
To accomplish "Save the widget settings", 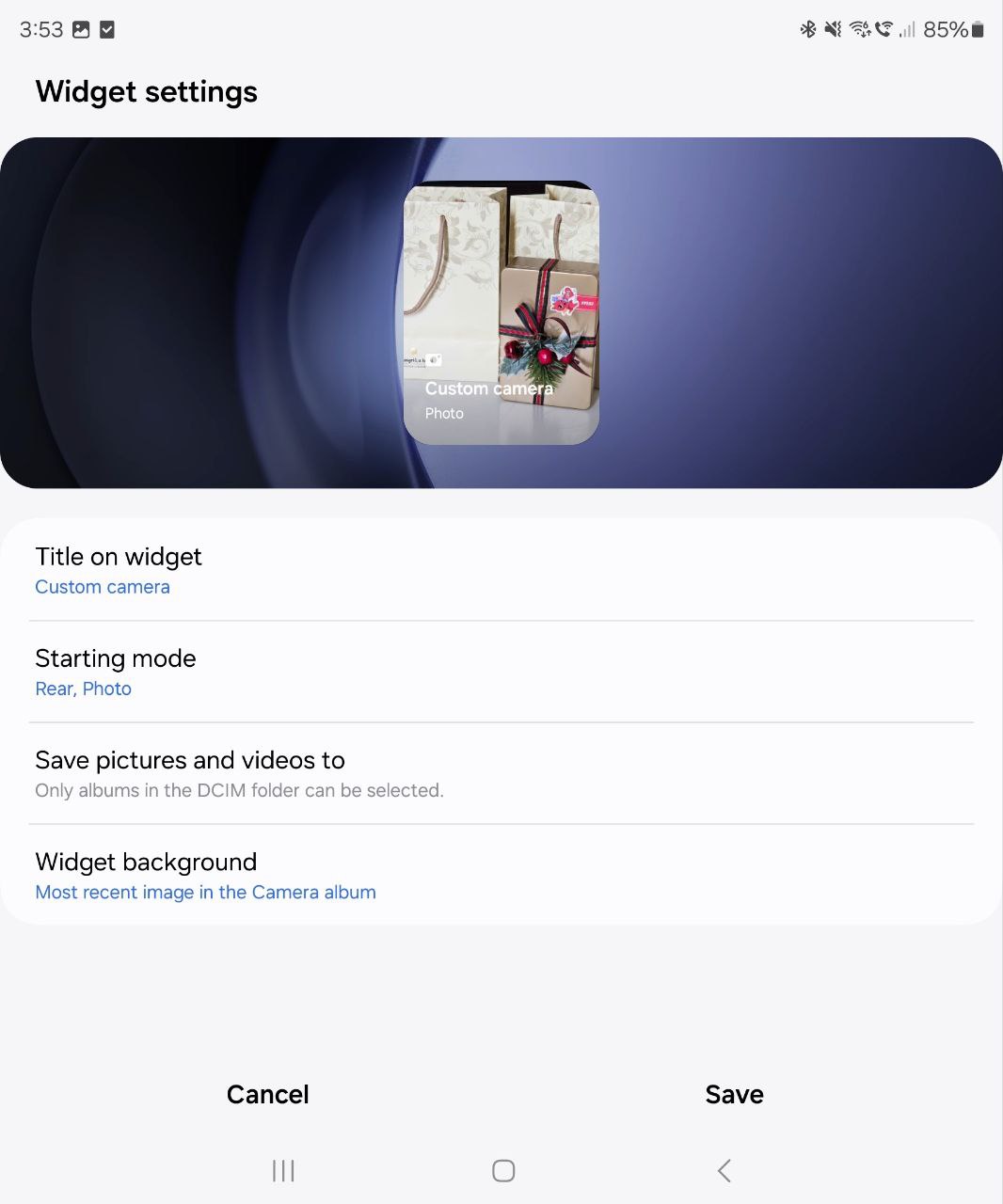I will [734, 1094].
